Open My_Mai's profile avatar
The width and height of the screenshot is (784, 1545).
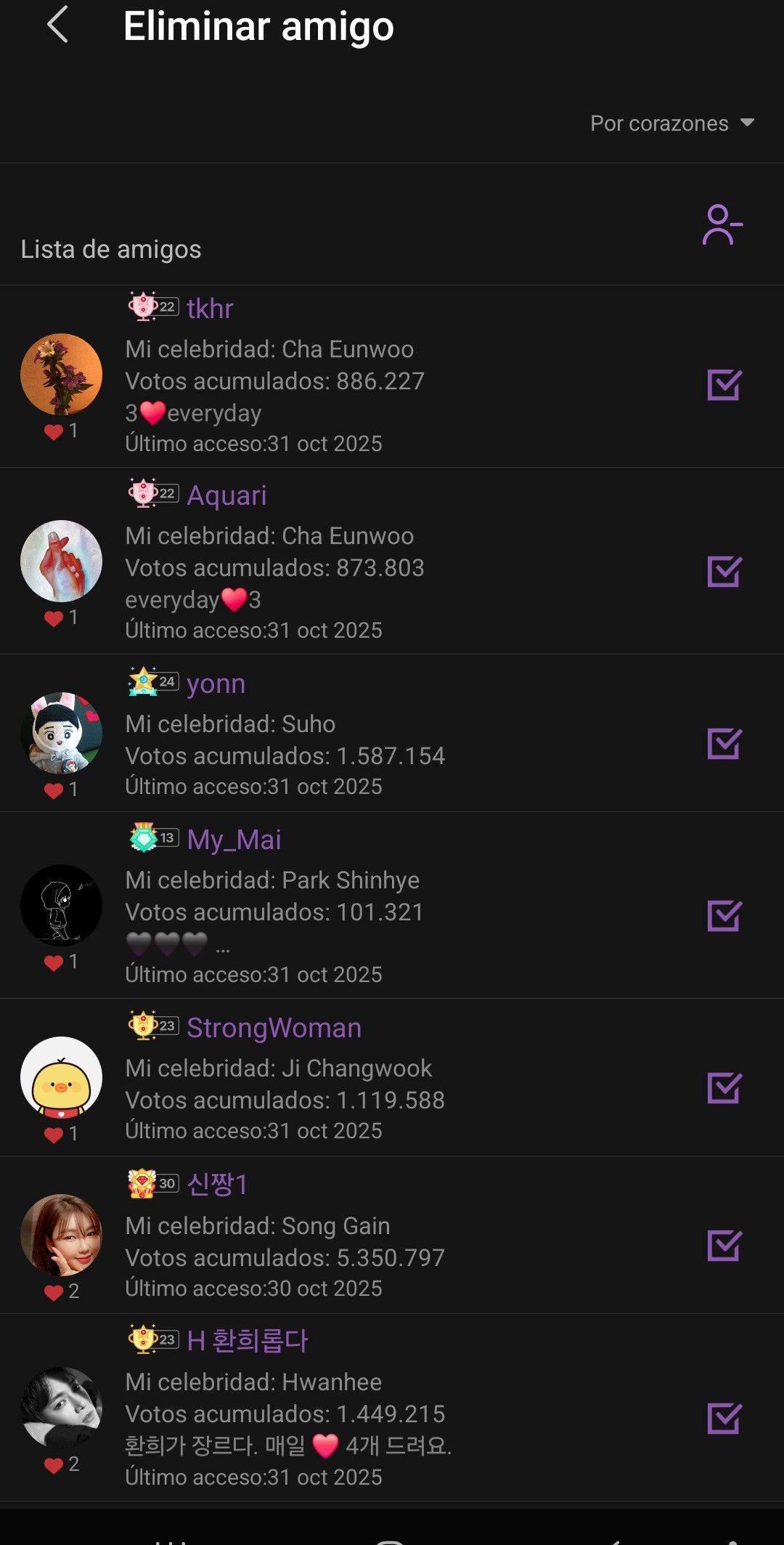click(x=62, y=905)
